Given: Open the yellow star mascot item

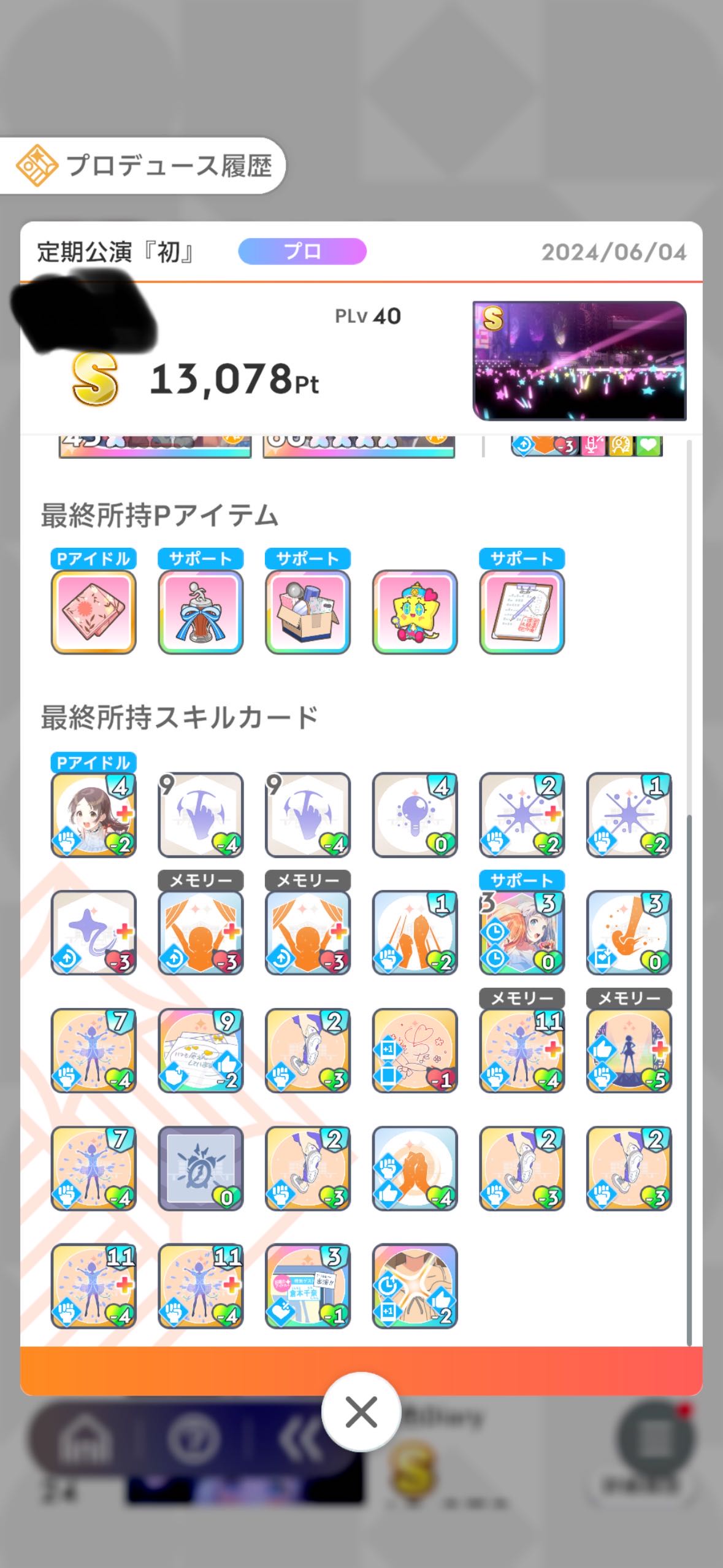Looking at the screenshot, I should click(x=415, y=612).
